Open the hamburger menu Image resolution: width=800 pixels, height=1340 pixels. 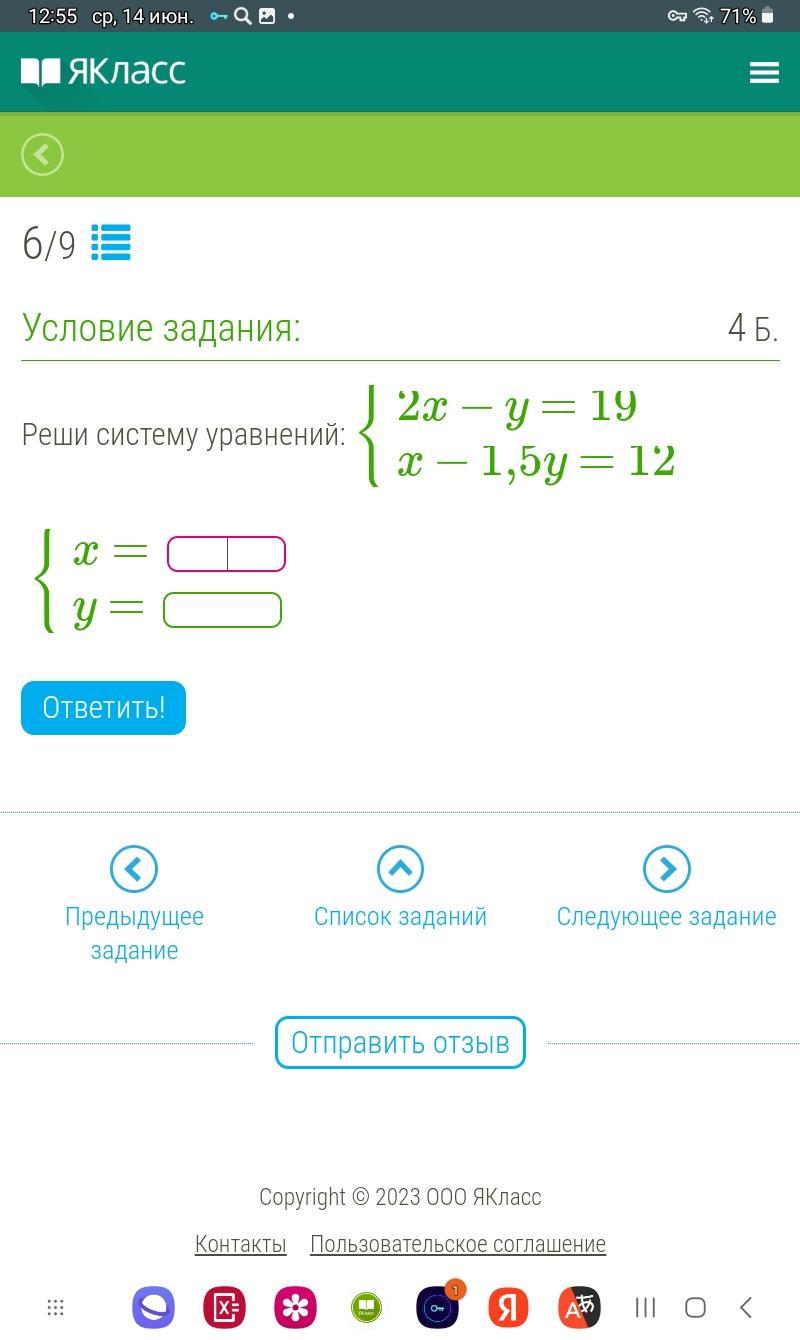[x=764, y=72]
